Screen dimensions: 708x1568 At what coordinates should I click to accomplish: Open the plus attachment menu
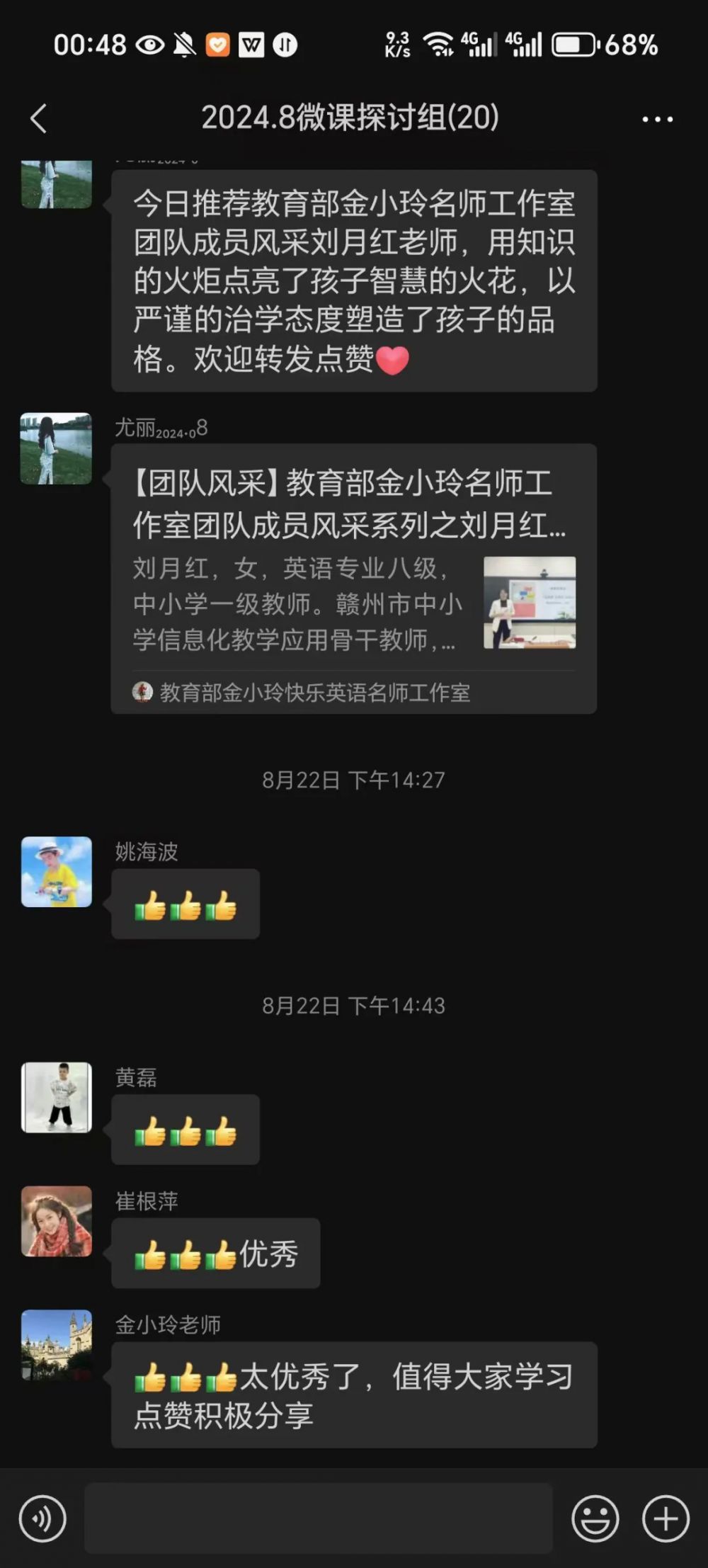coord(666,1518)
